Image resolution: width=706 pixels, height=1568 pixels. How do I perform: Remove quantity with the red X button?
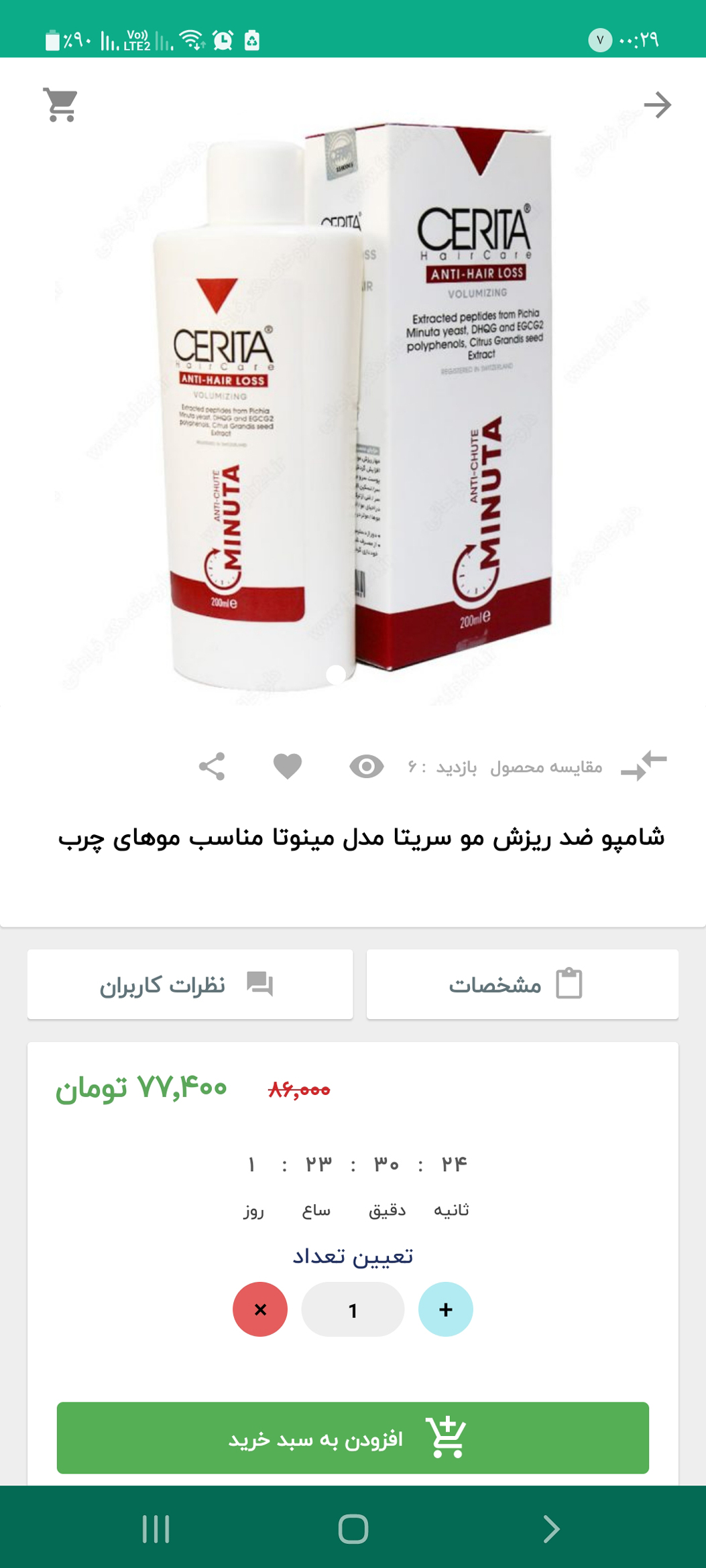pos(260,1309)
